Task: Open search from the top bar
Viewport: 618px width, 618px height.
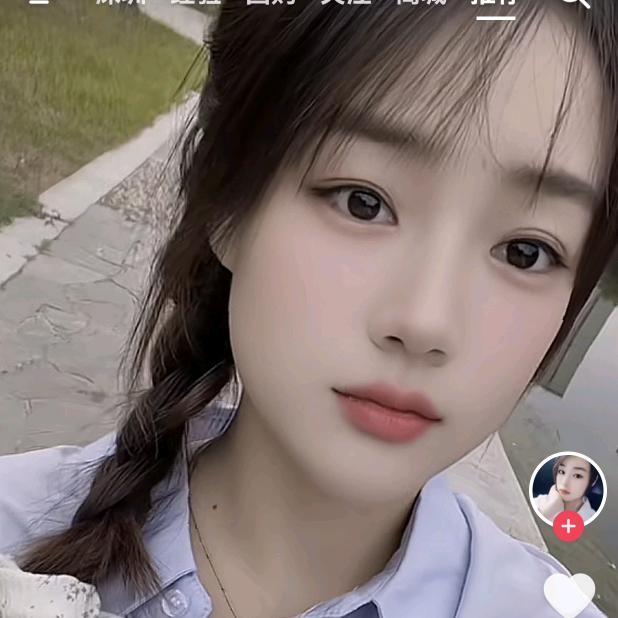Action: (x=574, y=3)
